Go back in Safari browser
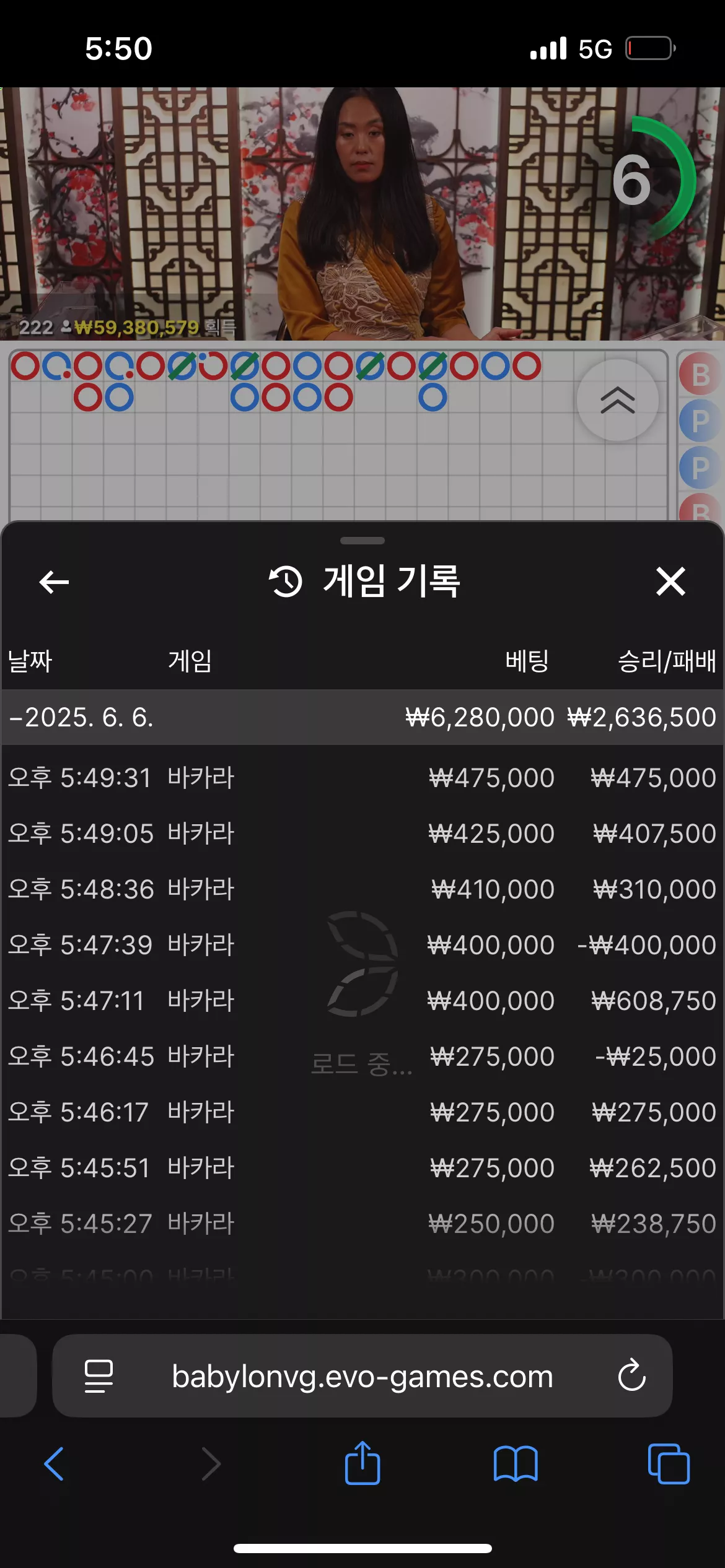 pyautogui.click(x=54, y=1464)
